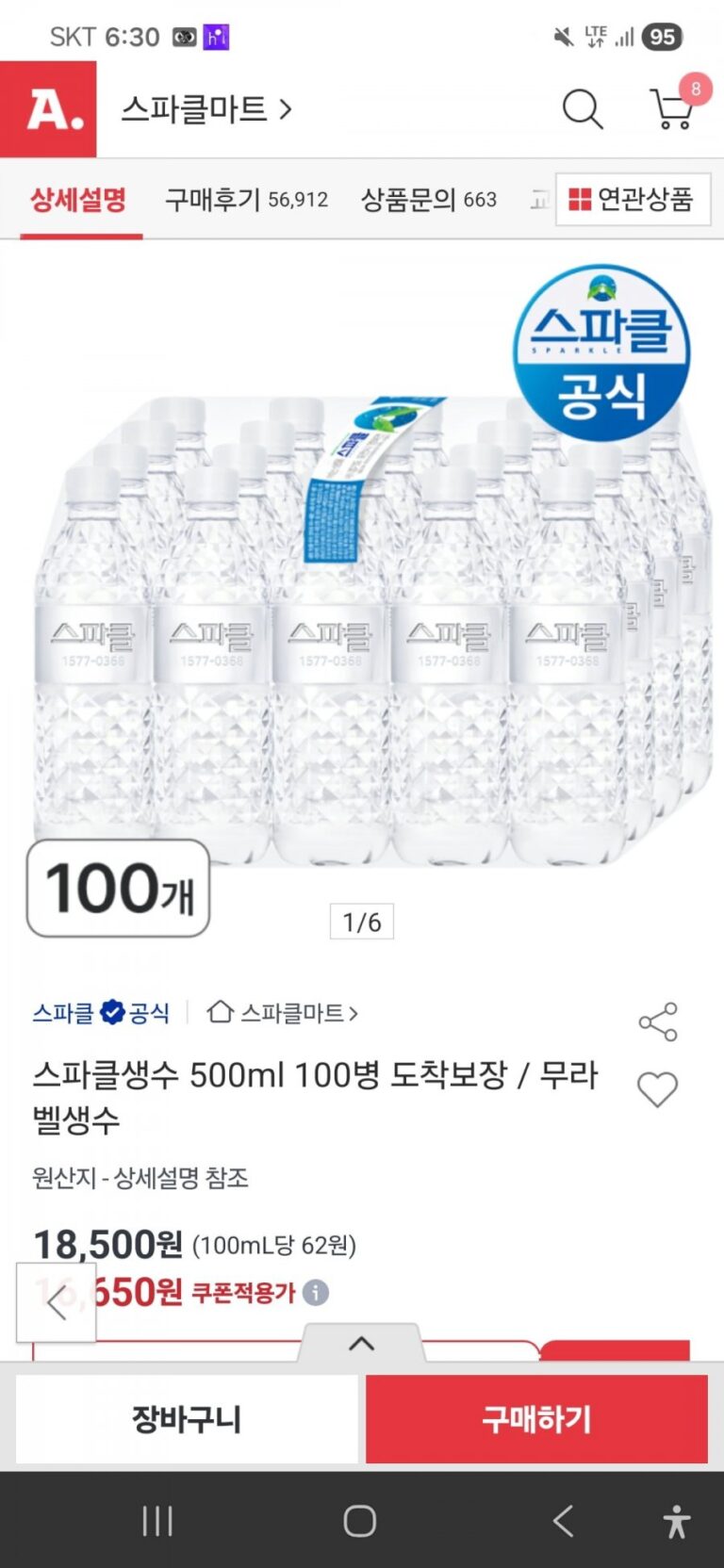Open the shopping cart
724x1568 pixels.
(x=673, y=109)
